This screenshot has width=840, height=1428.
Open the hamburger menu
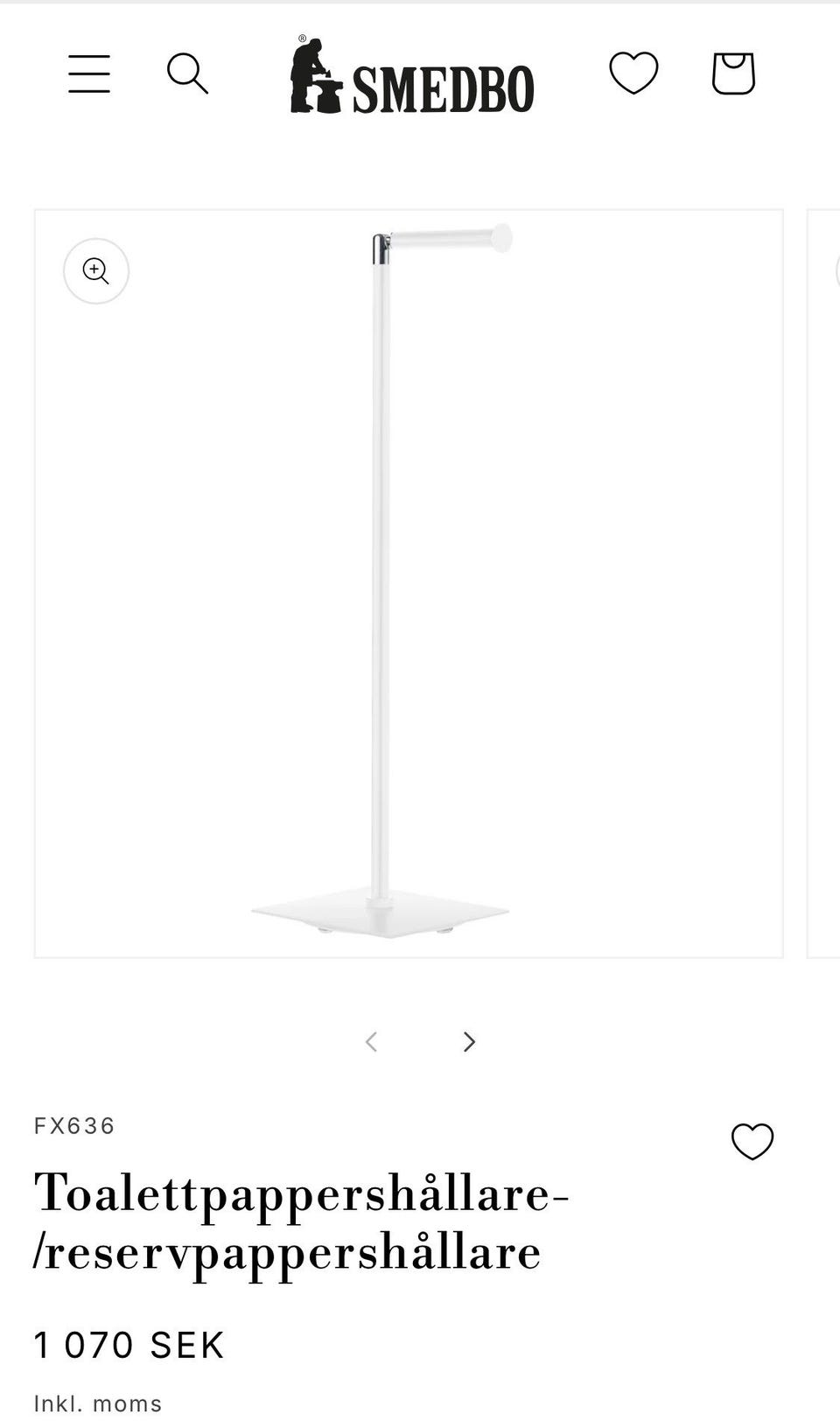pyautogui.click(x=89, y=73)
